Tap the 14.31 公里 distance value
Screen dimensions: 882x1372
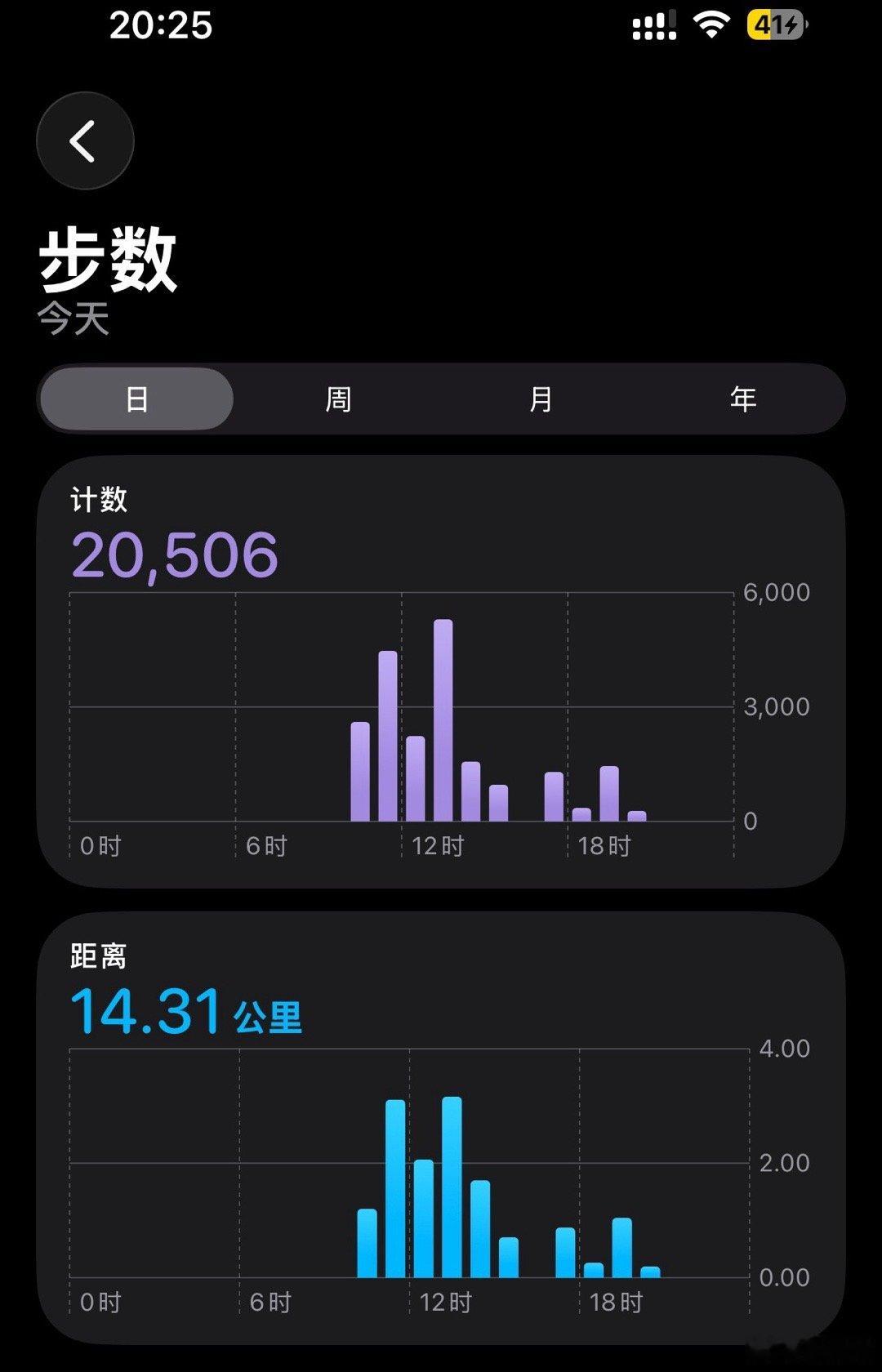click(x=186, y=1013)
